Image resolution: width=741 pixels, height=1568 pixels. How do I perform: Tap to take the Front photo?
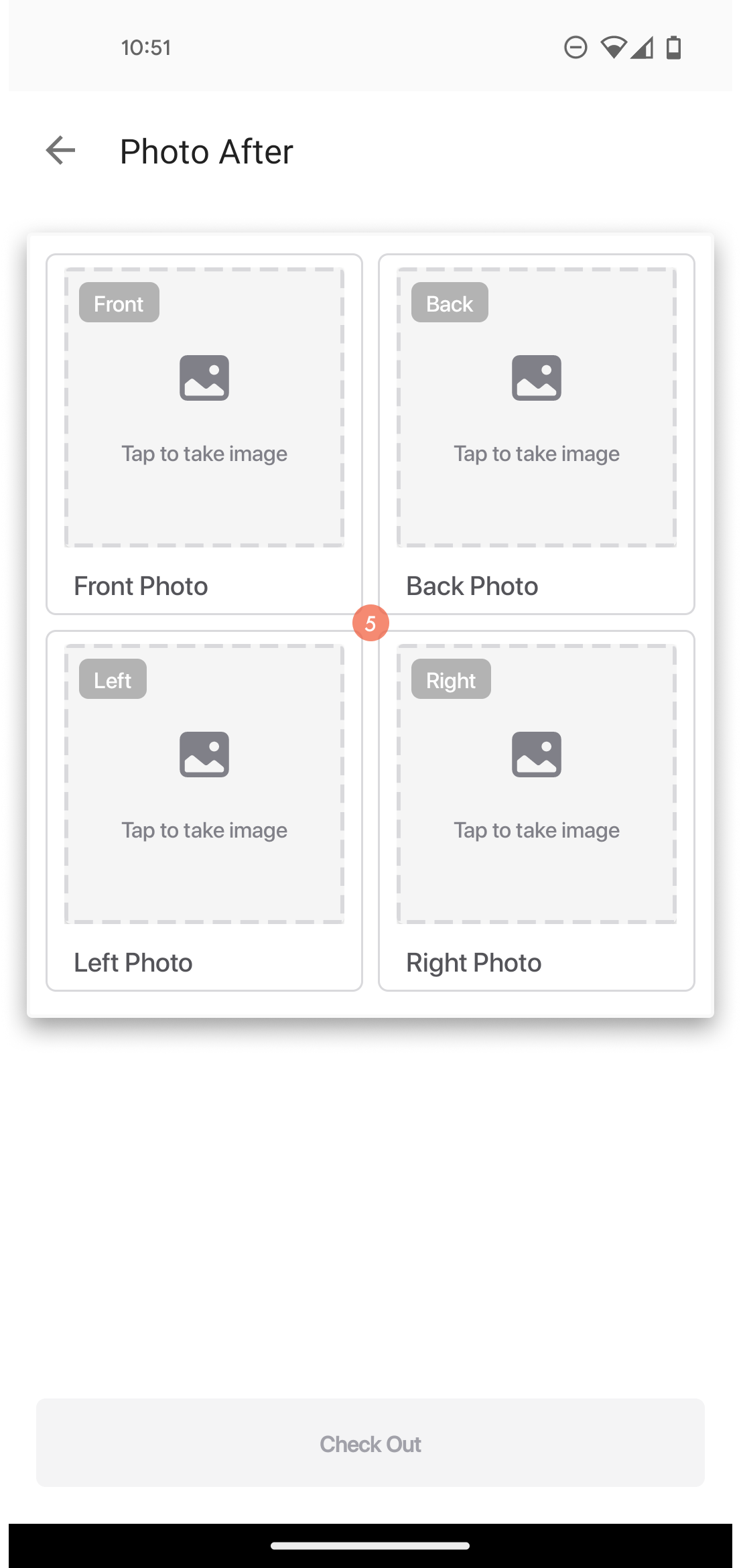pyautogui.click(x=204, y=407)
